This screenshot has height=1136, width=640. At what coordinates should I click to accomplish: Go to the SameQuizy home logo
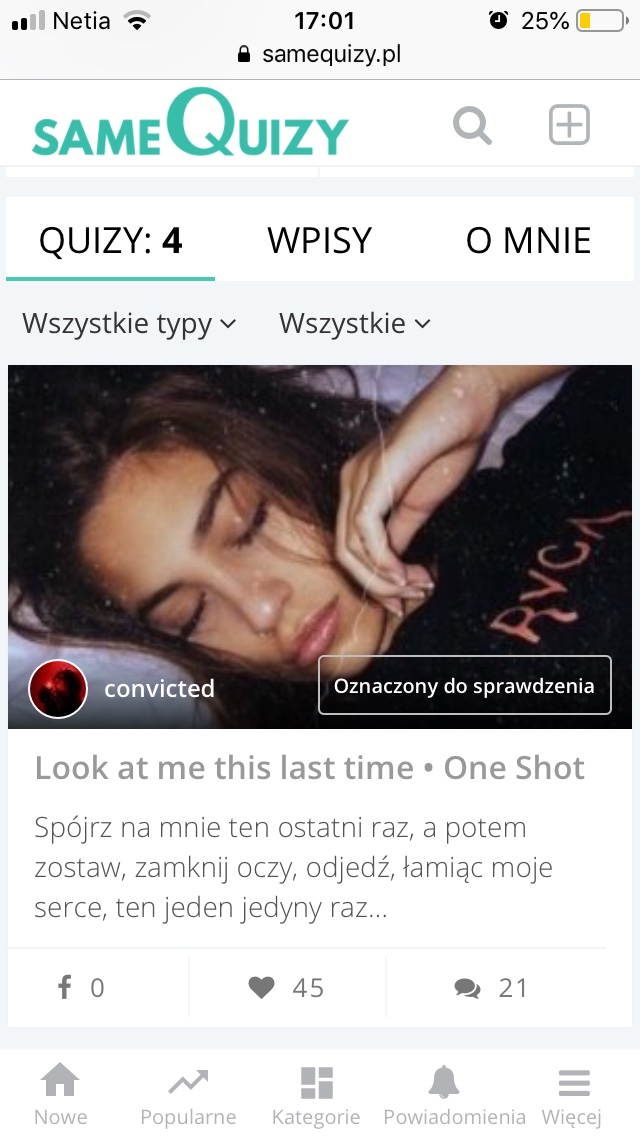(x=190, y=125)
